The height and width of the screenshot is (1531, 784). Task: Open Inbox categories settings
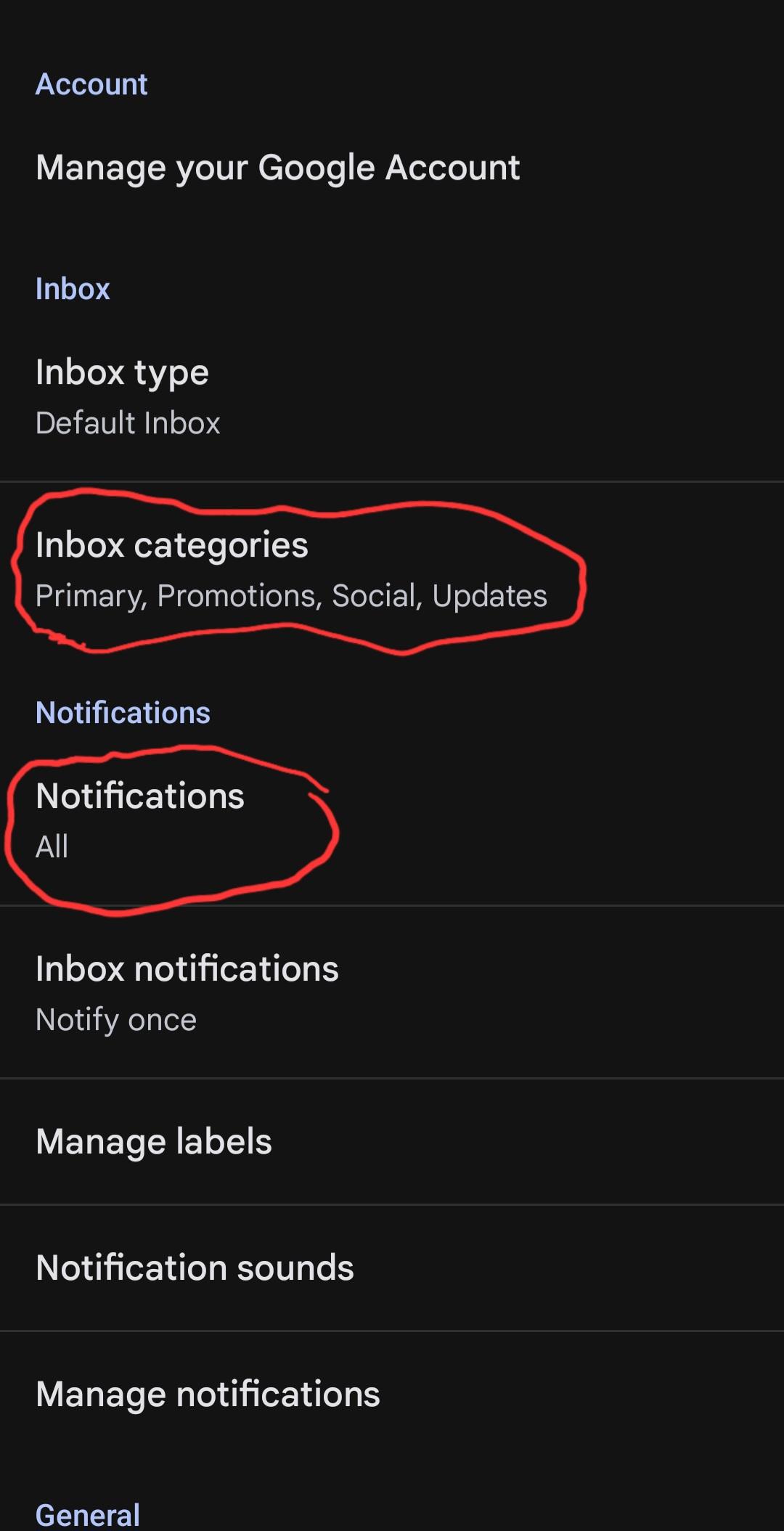392,569
